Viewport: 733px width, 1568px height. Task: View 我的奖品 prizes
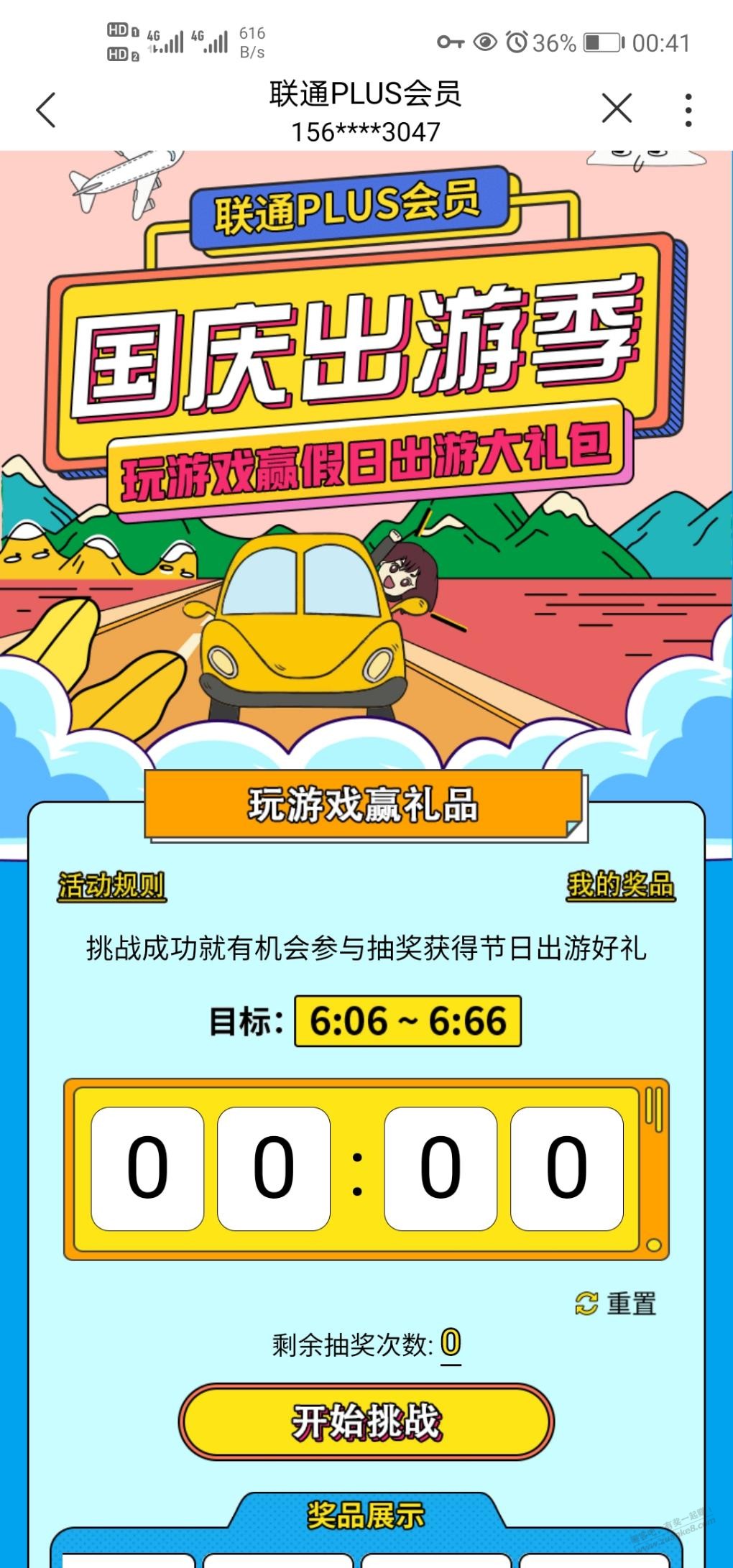[620, 885]
